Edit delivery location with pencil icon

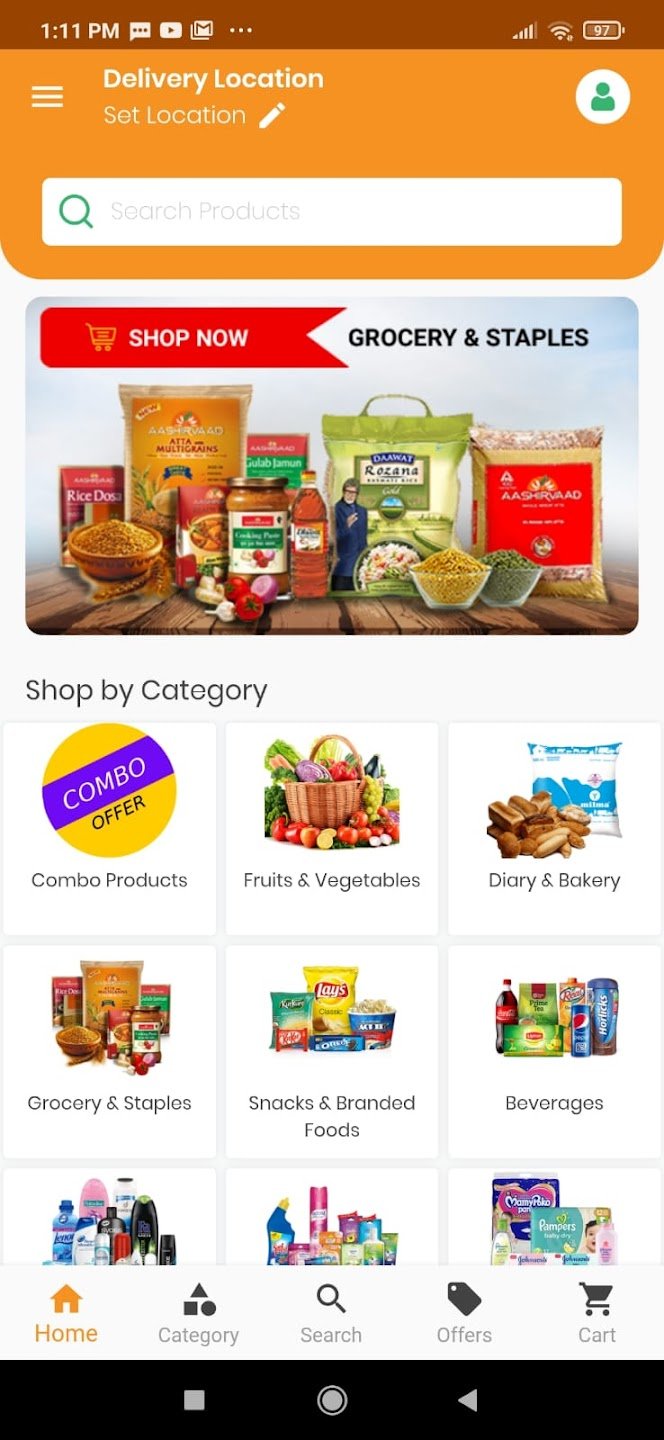point(272,116)
